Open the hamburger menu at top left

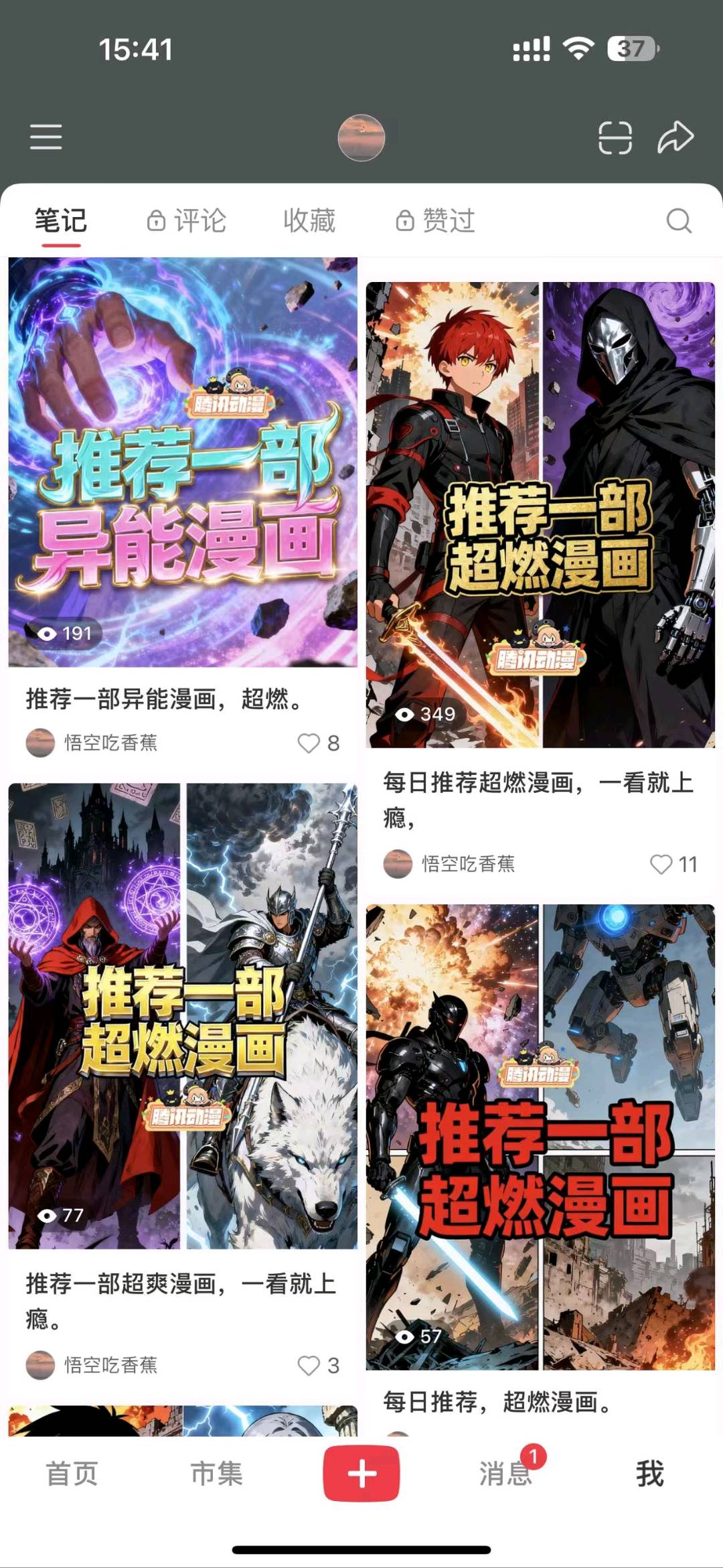click(45, 137)
